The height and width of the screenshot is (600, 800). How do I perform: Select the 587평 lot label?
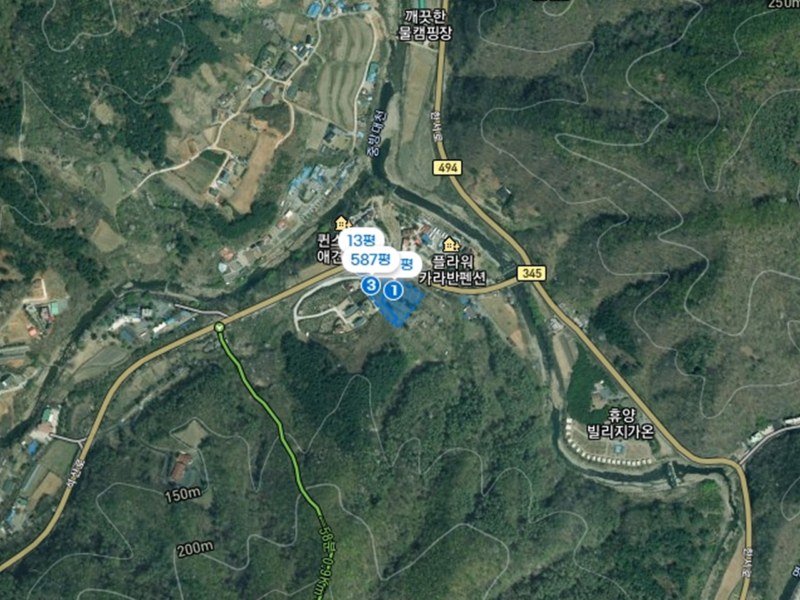point(370,260)
